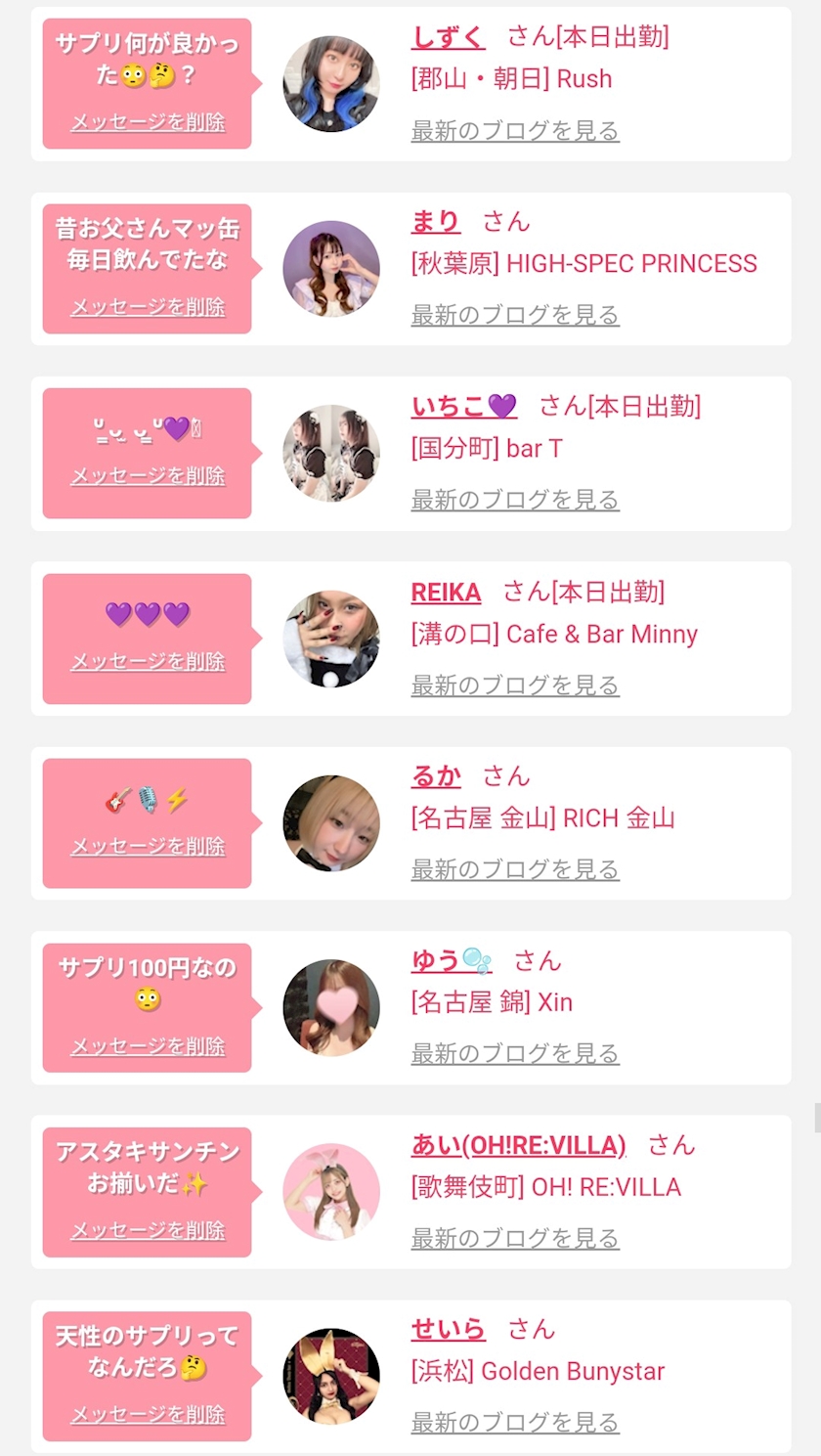The height and width of the screenshot is (1456, 821).
Task: Open あい(OH!RE:VILLA) profile link
Action: tap(519, 1145)
